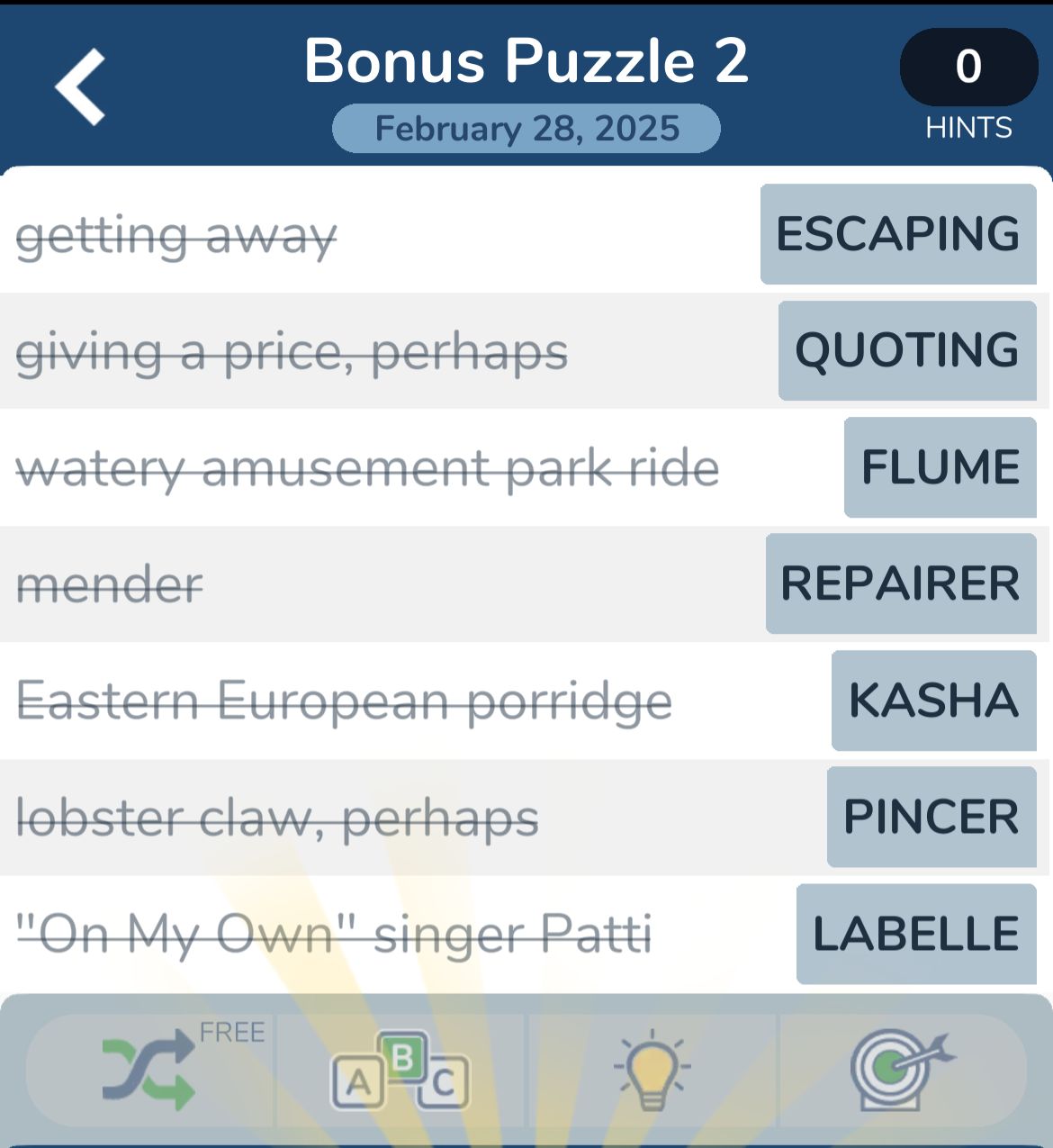Tap the FLUME answer tile
This screenshot has height=1148, width=1053.
939,466
